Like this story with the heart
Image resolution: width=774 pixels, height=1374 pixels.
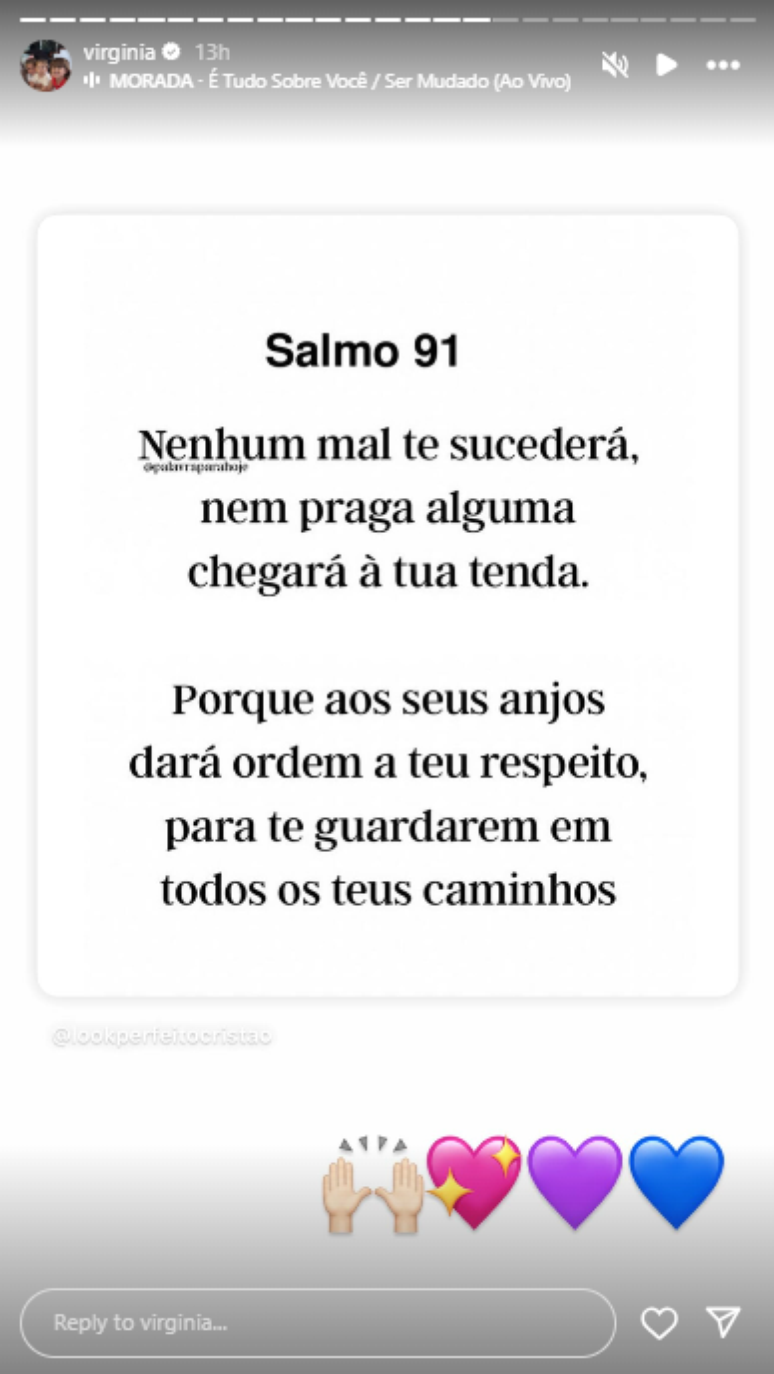tap(659, 1322)
